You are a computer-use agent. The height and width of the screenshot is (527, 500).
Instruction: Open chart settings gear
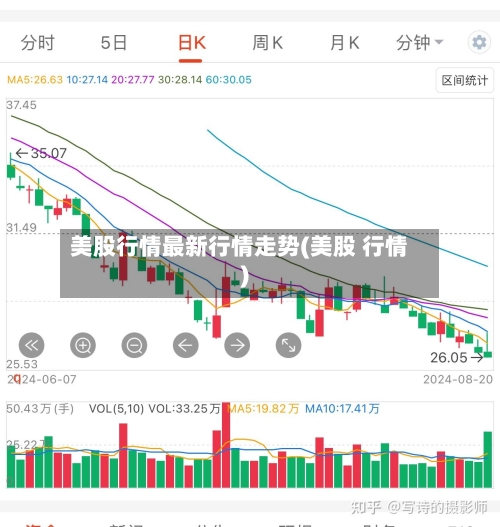[479, 43]
